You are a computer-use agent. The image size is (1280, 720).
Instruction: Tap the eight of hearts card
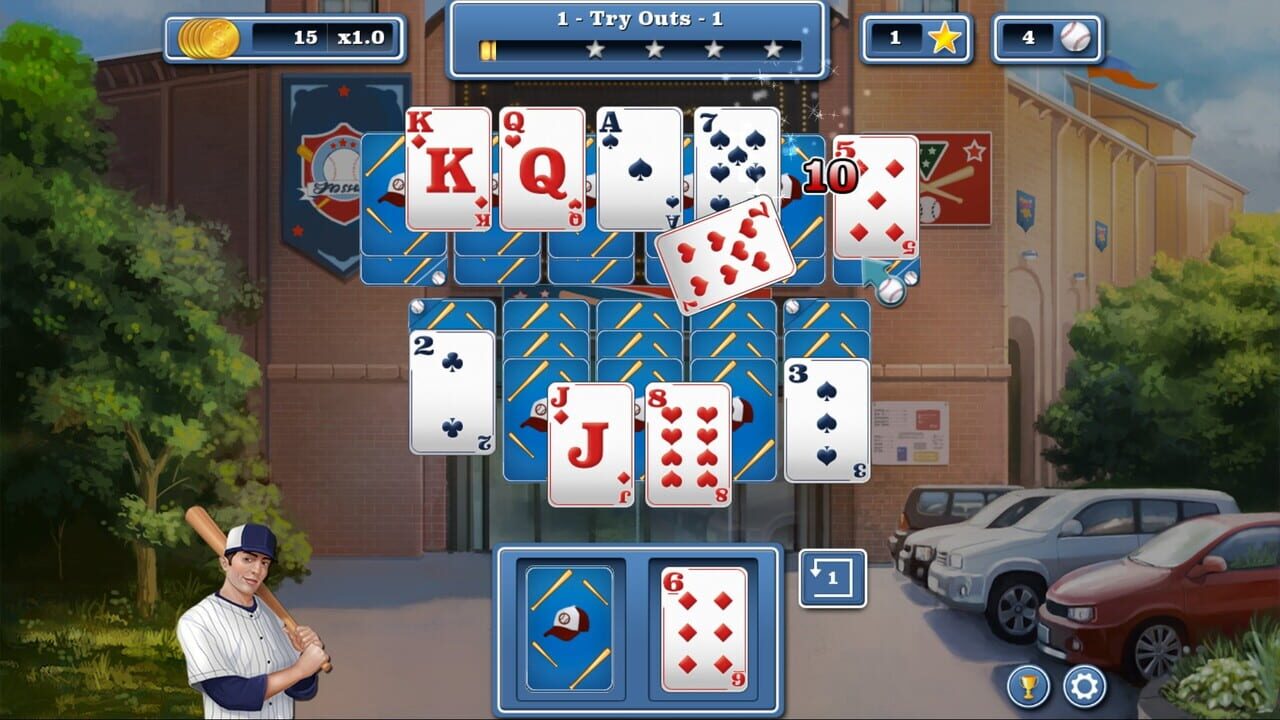(688, 444)
